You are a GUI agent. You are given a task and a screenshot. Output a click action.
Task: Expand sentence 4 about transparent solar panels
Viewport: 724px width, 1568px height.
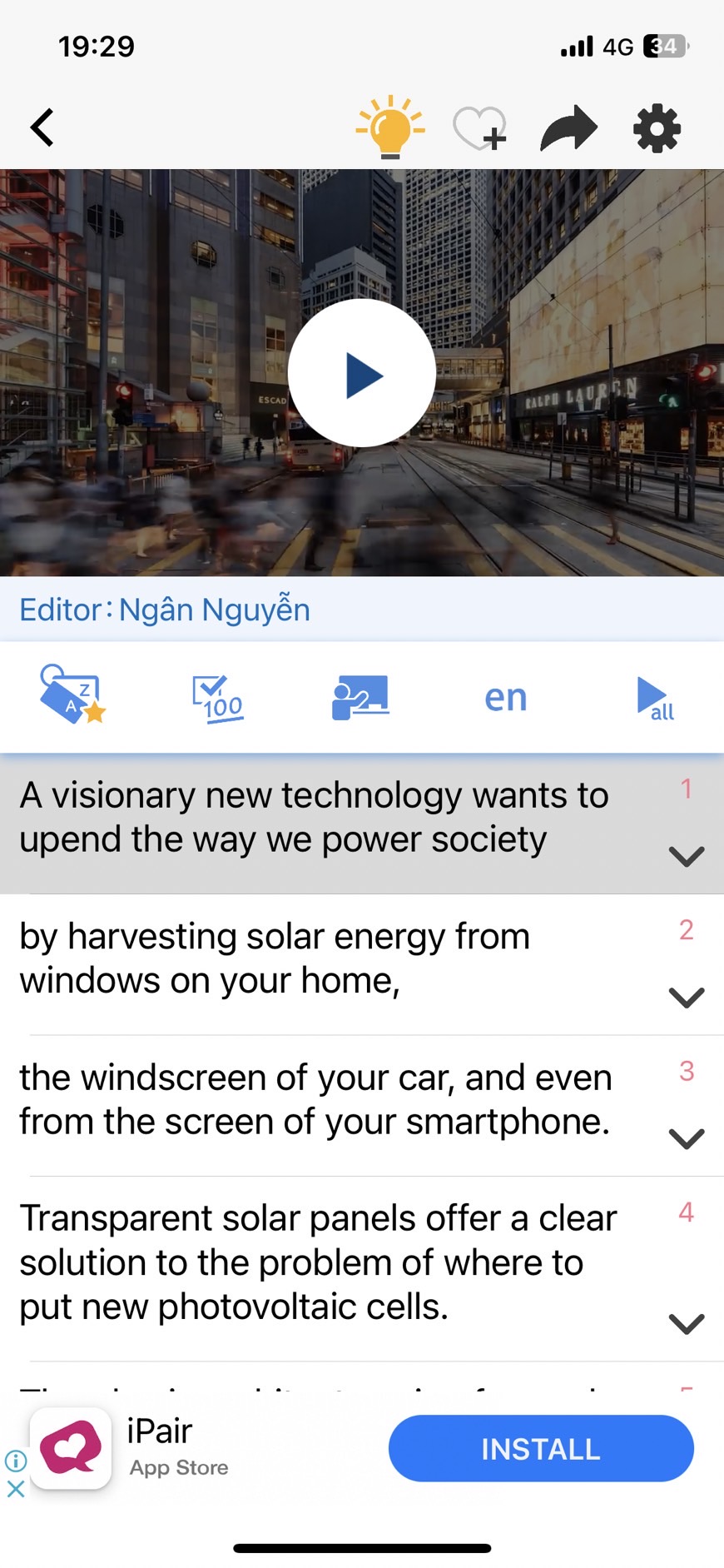tap(687, 1323)
